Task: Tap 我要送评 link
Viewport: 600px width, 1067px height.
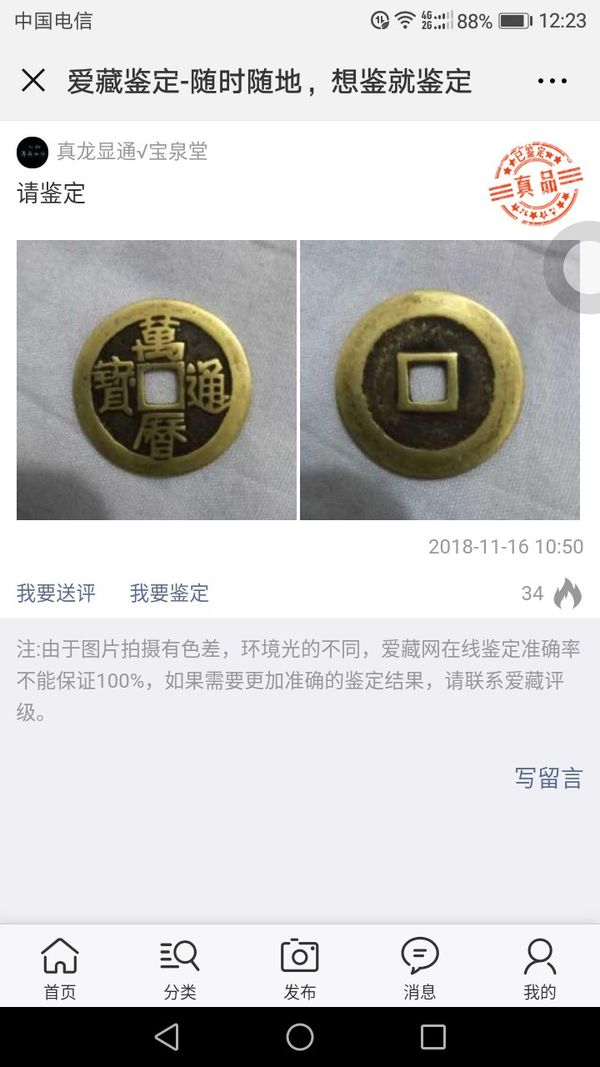Action: (56, 593)
